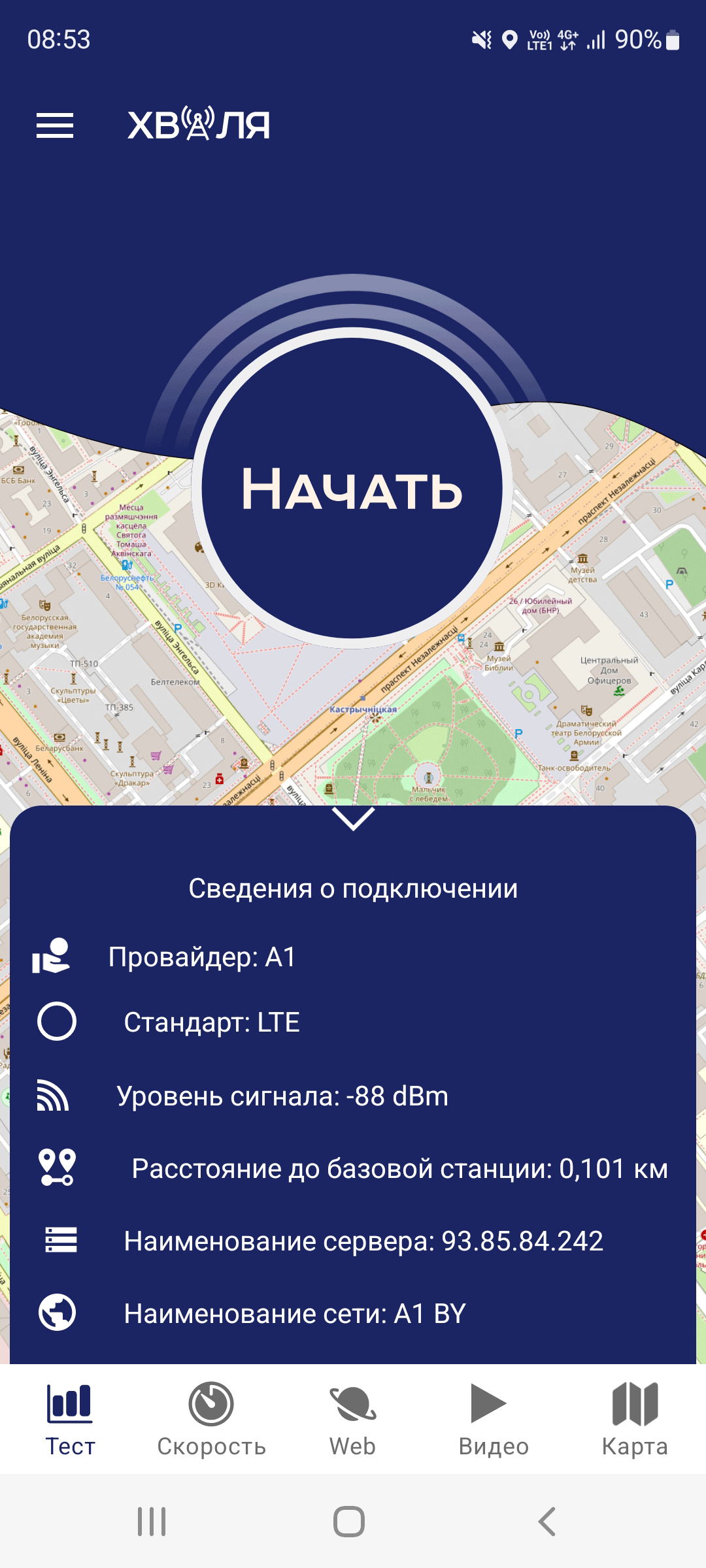Open the hamburger drawer menu
Image resolution: width=706 pixels, height=1568 pixels.
55,125
